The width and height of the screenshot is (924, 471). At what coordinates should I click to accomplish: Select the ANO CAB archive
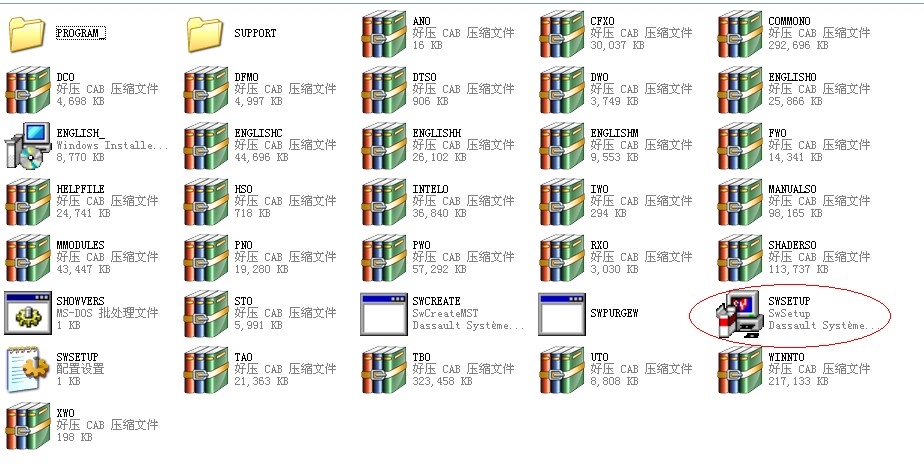tap(381, 34)
